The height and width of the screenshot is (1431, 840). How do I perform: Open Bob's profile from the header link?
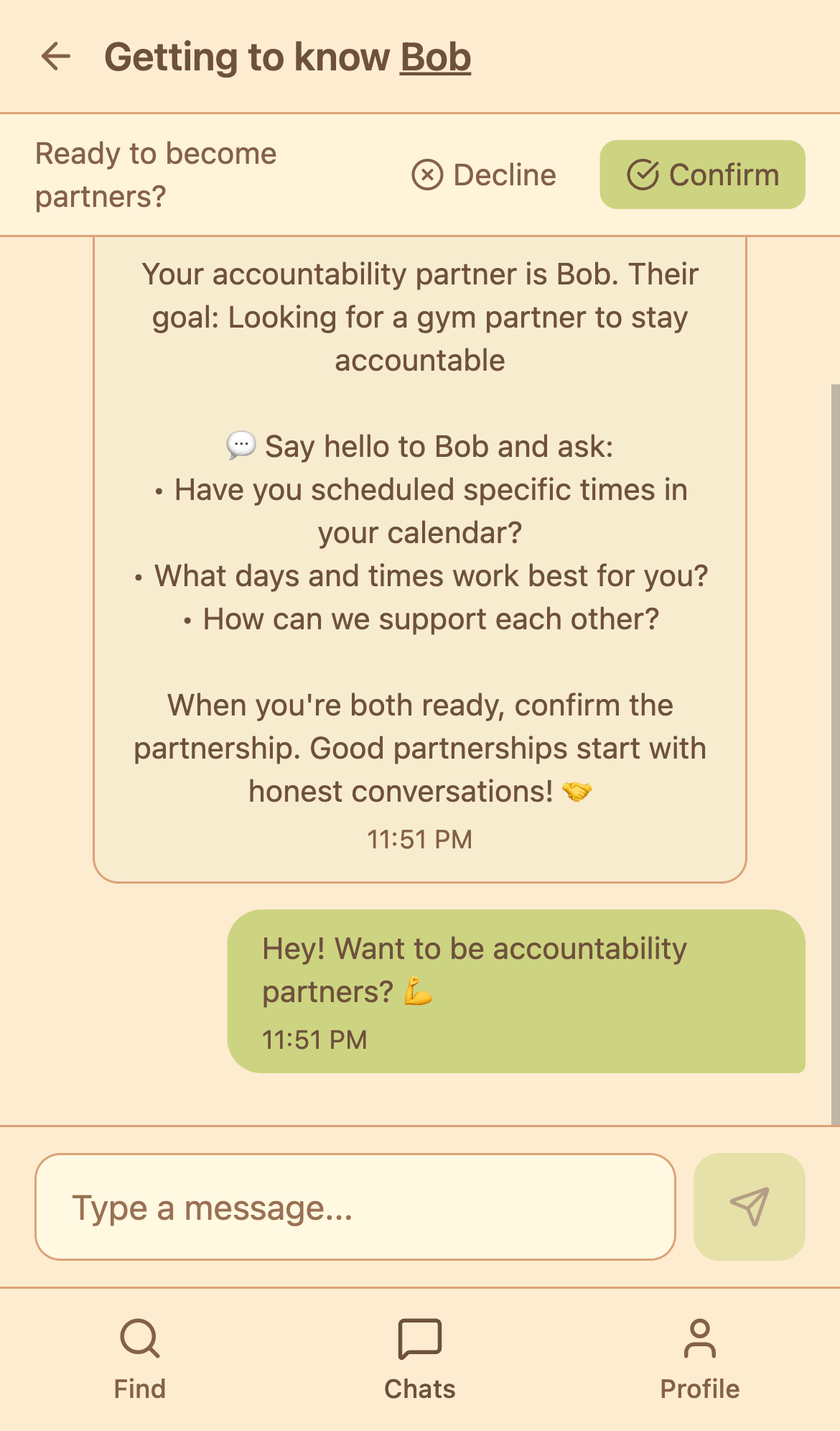(435, 57)
